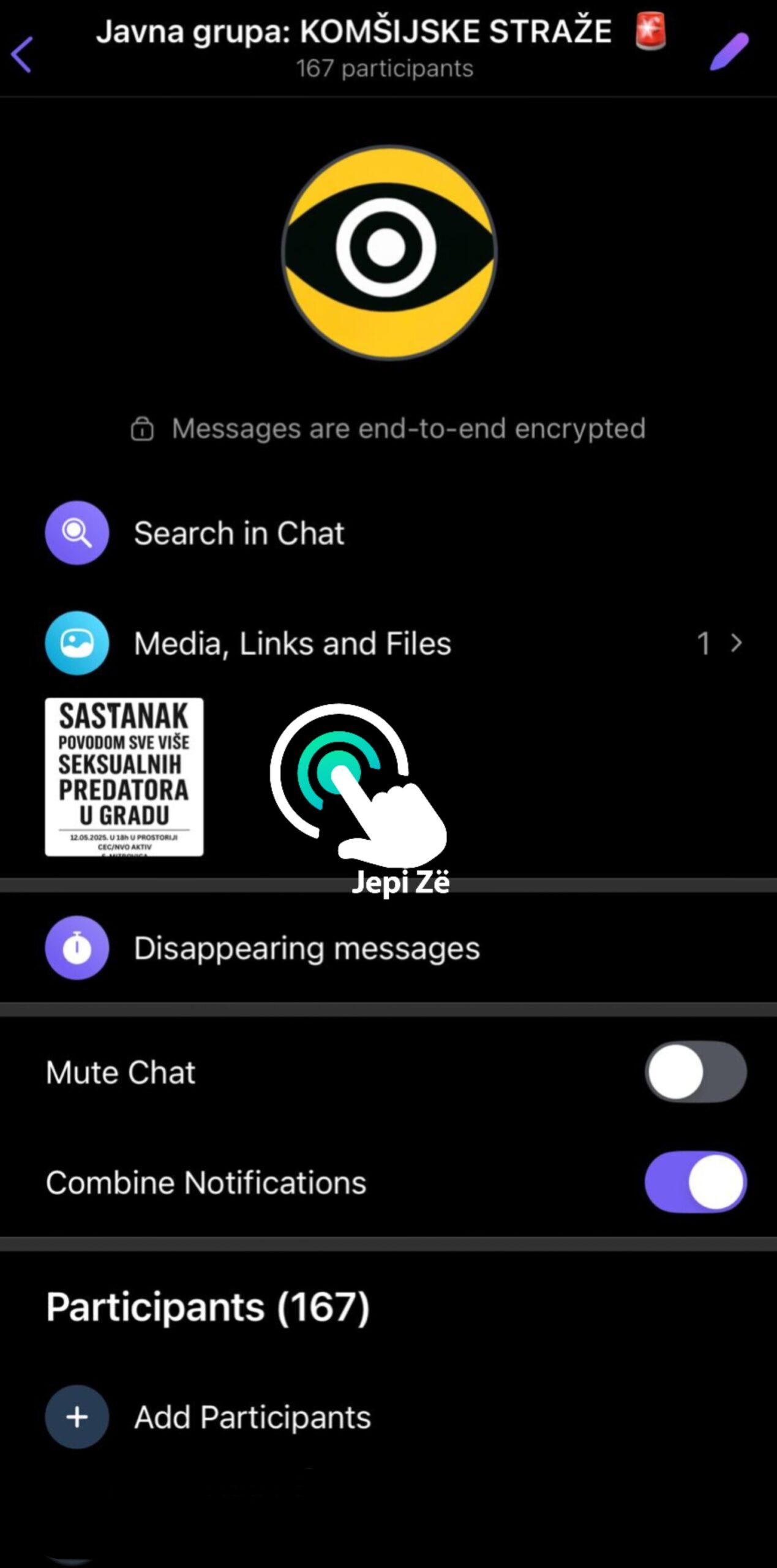Screen dimensions: 777x1568
Task: View the SASTANAK poster media thumbnail
Action: 124,777
